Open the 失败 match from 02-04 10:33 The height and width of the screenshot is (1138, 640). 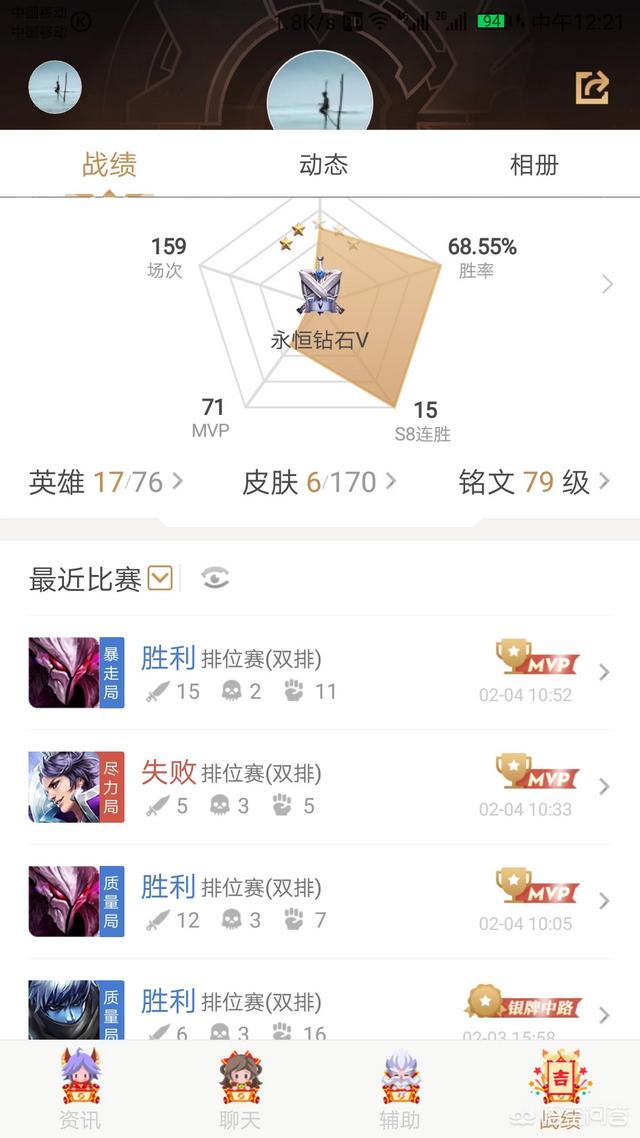point(320,787)
